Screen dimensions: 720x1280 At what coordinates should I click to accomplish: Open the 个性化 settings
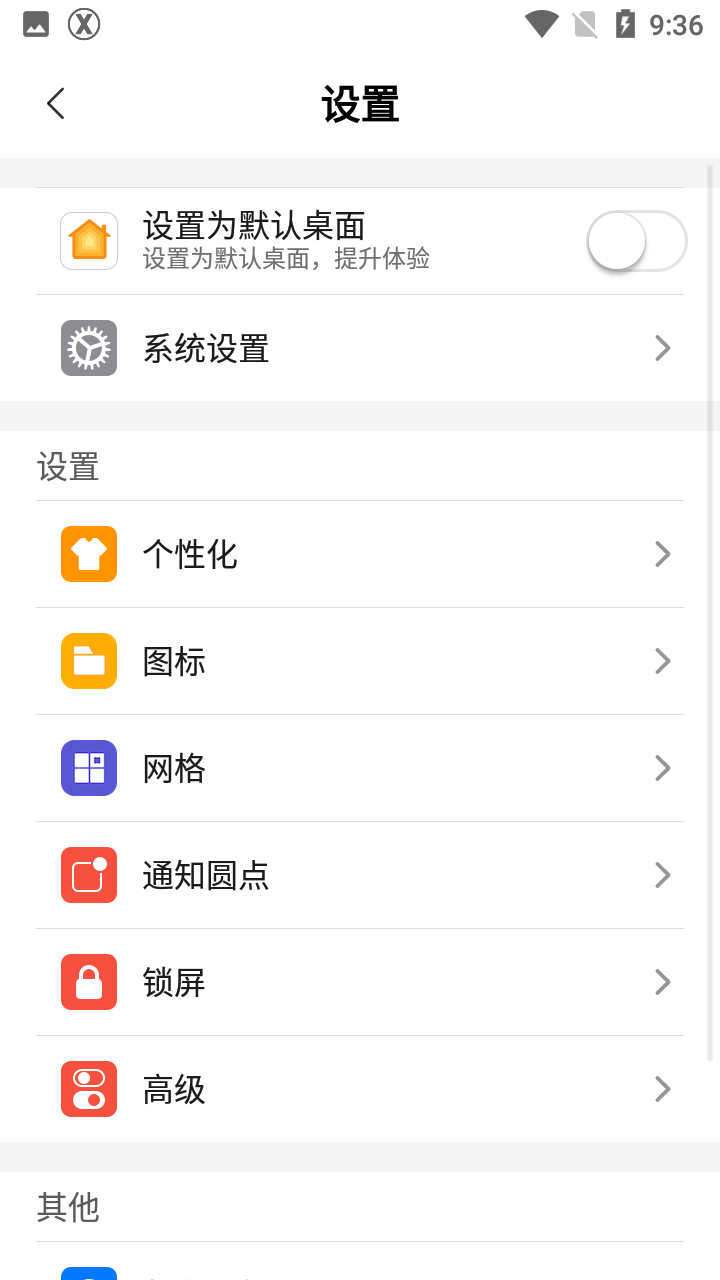coord(360,554)
